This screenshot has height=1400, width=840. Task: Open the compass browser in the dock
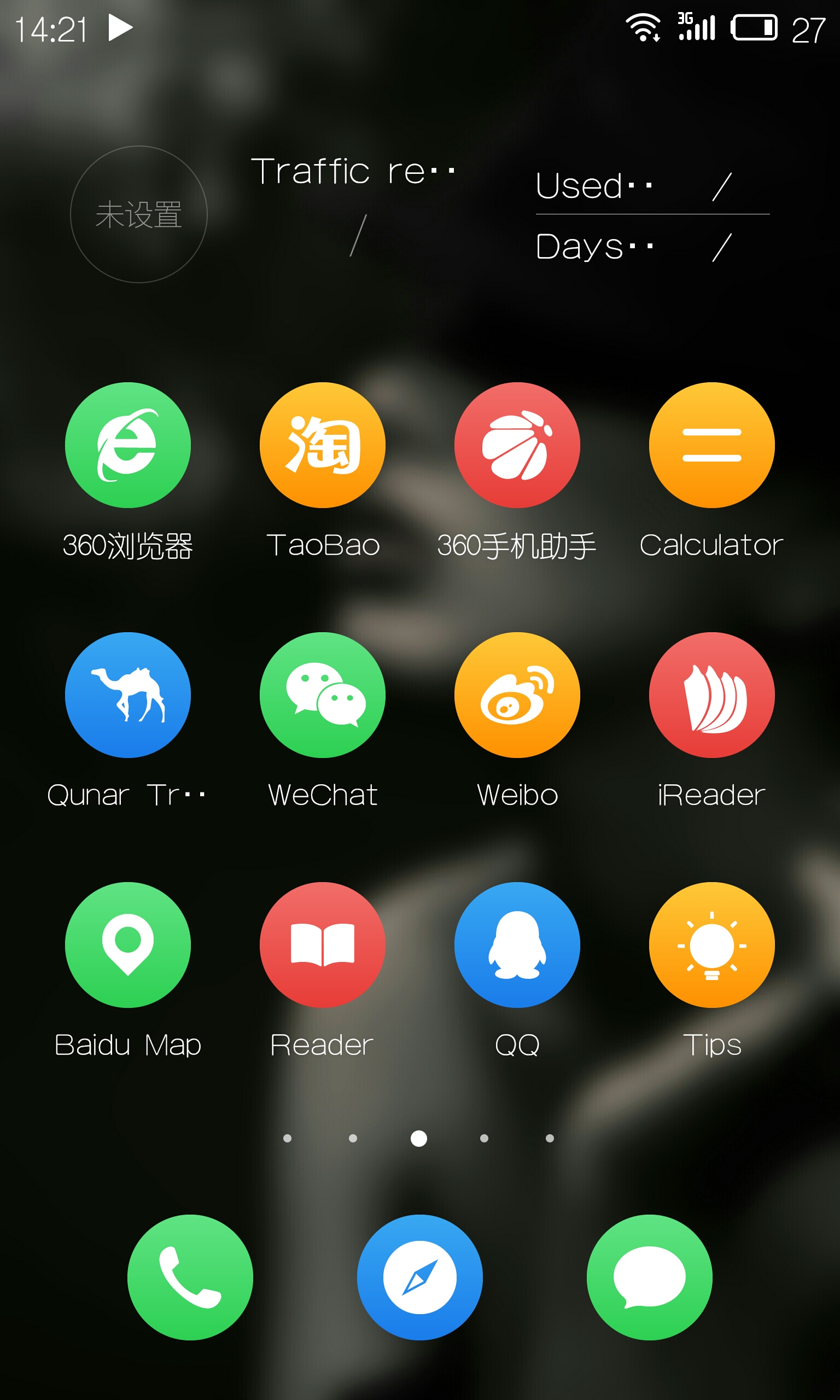click(419, 1277)
